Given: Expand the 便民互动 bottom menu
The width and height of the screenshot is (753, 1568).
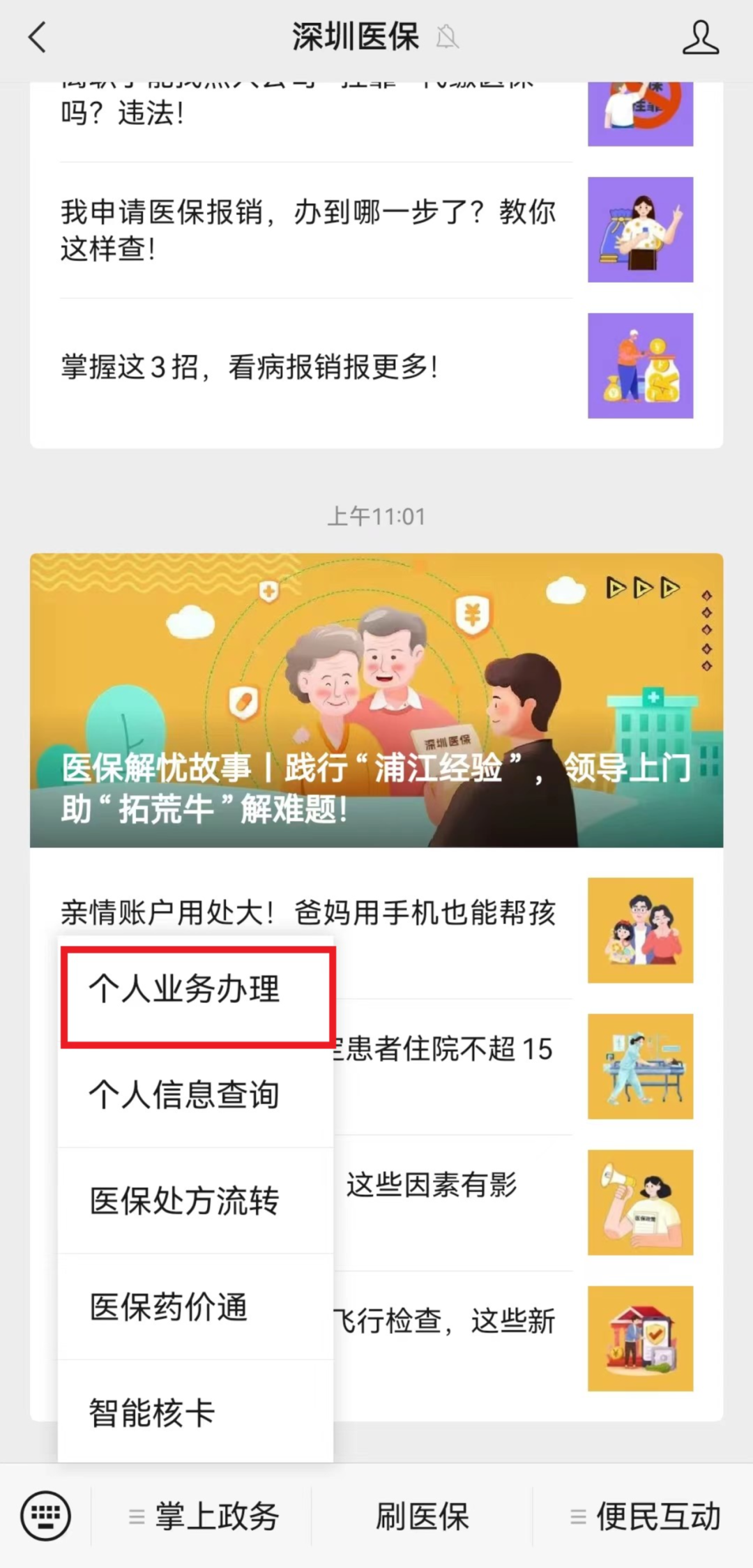Looking at the screenshot, I should tap(645, 1516).
